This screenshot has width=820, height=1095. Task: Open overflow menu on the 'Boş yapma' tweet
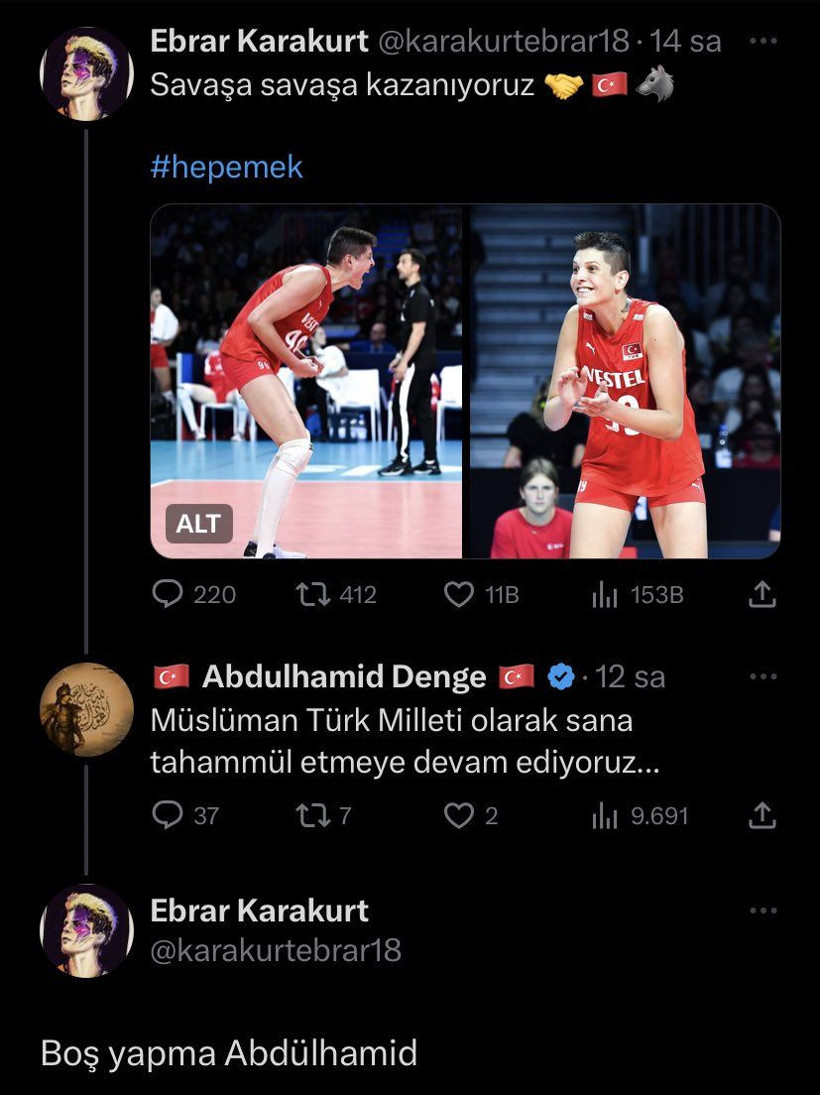pos(763,910)
